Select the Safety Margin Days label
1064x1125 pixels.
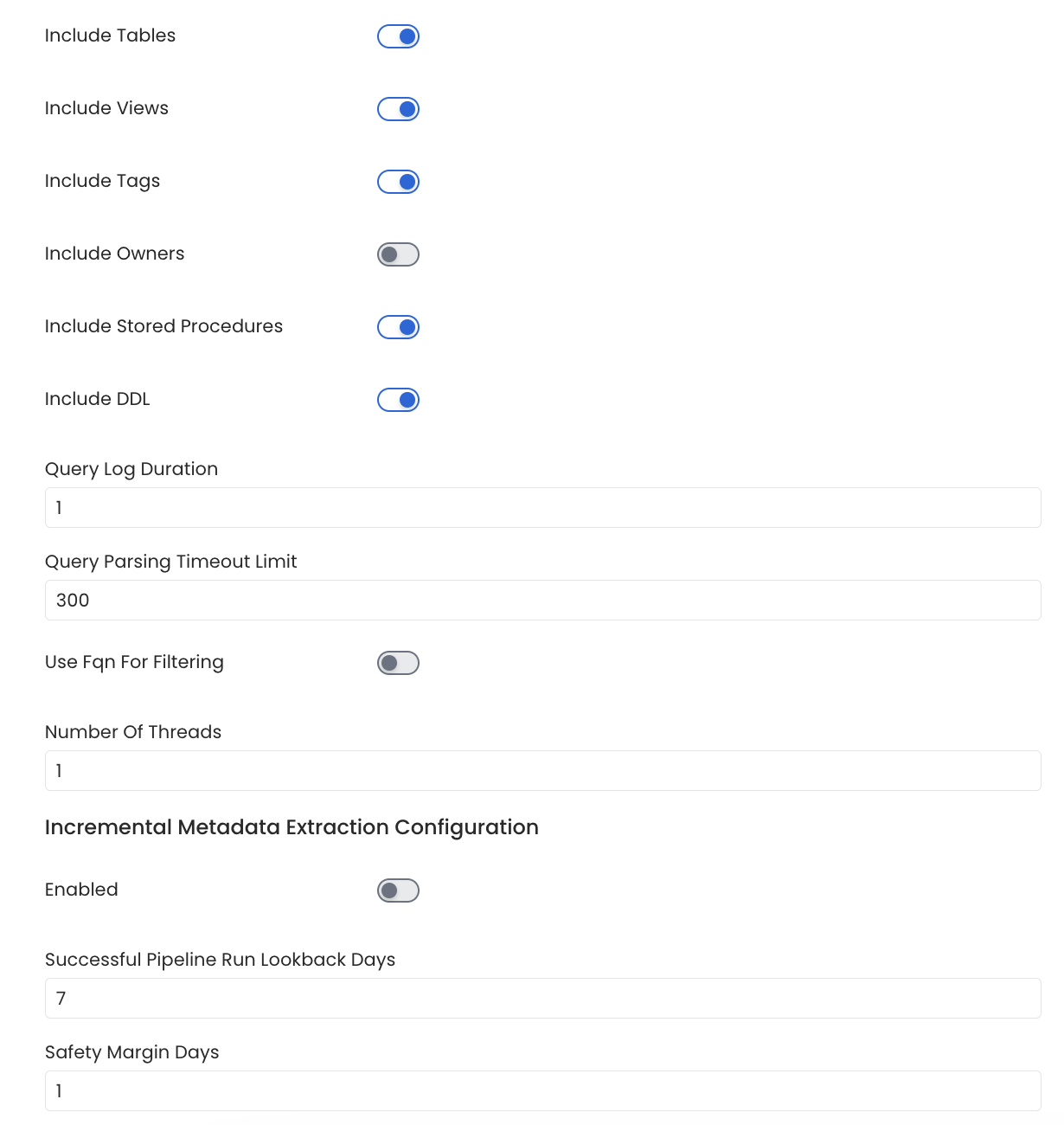click(x=132, y=1052)
